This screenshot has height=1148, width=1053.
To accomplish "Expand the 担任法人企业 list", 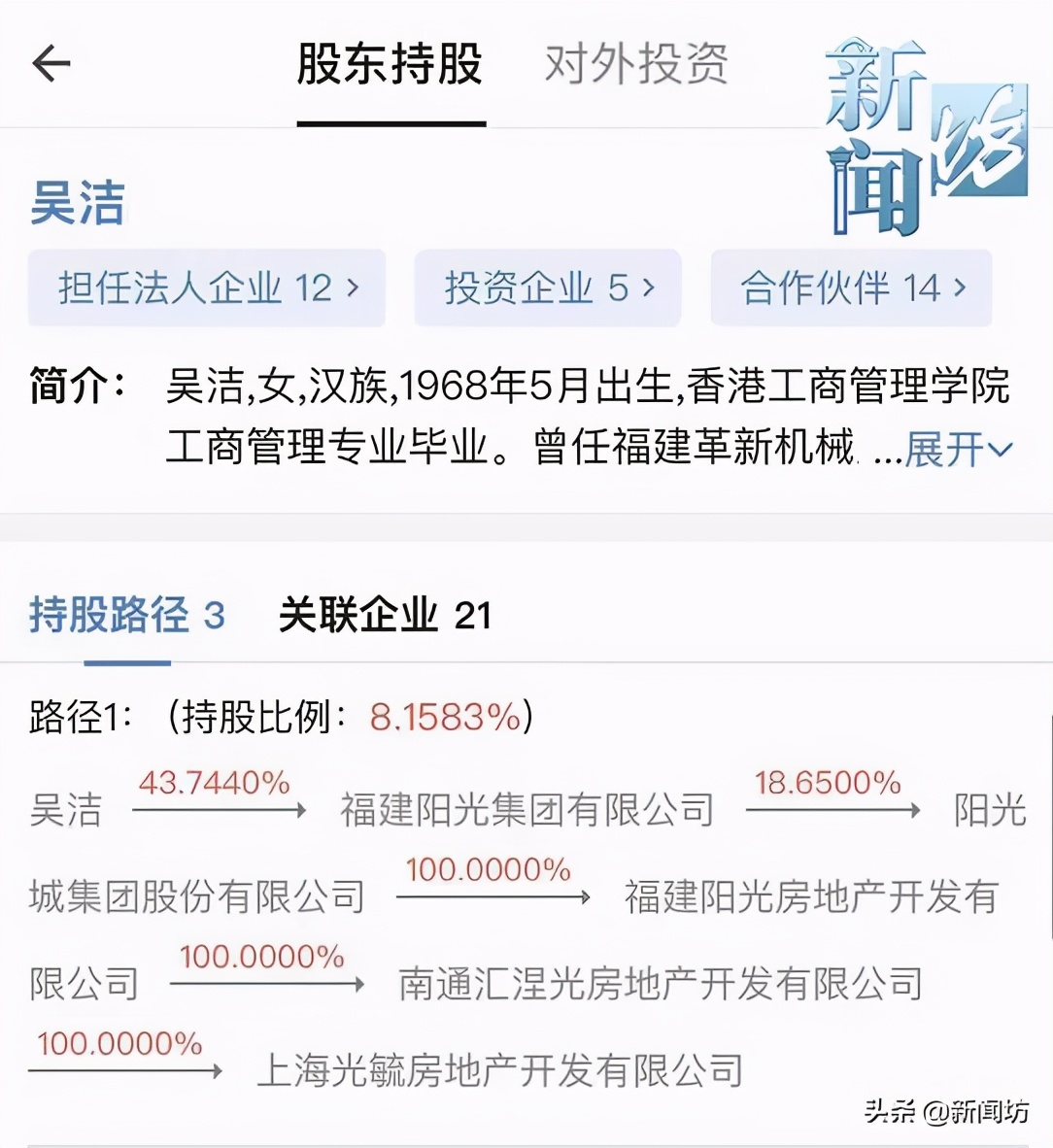I will (206, 287).
